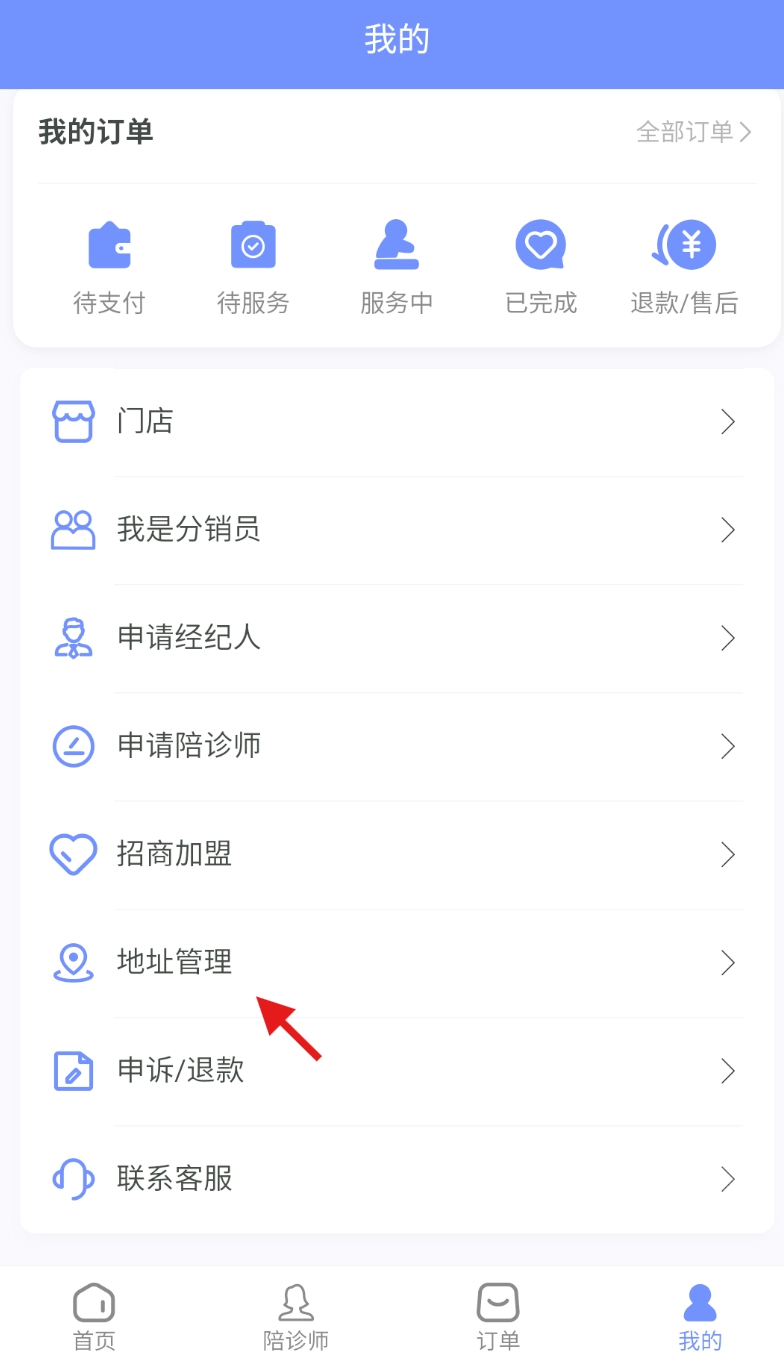The width and height of the screenshot is (784, 1359).
Task: Select the 我的 profile tab
Action: click(700, 1316)
